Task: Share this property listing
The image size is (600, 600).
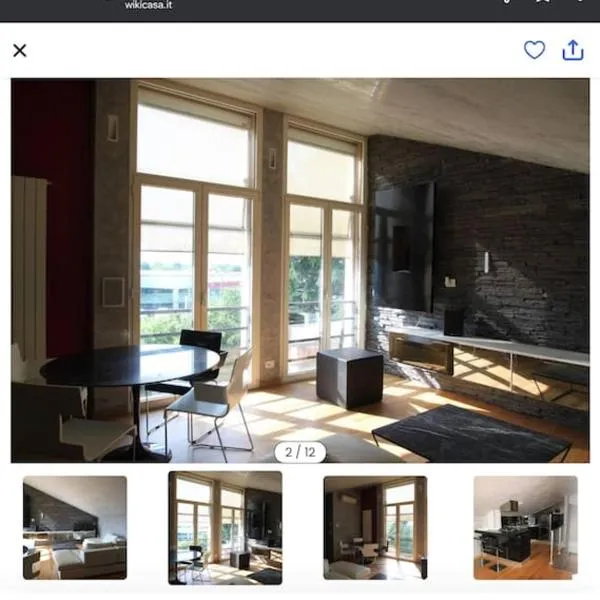Action: point(573,50)
